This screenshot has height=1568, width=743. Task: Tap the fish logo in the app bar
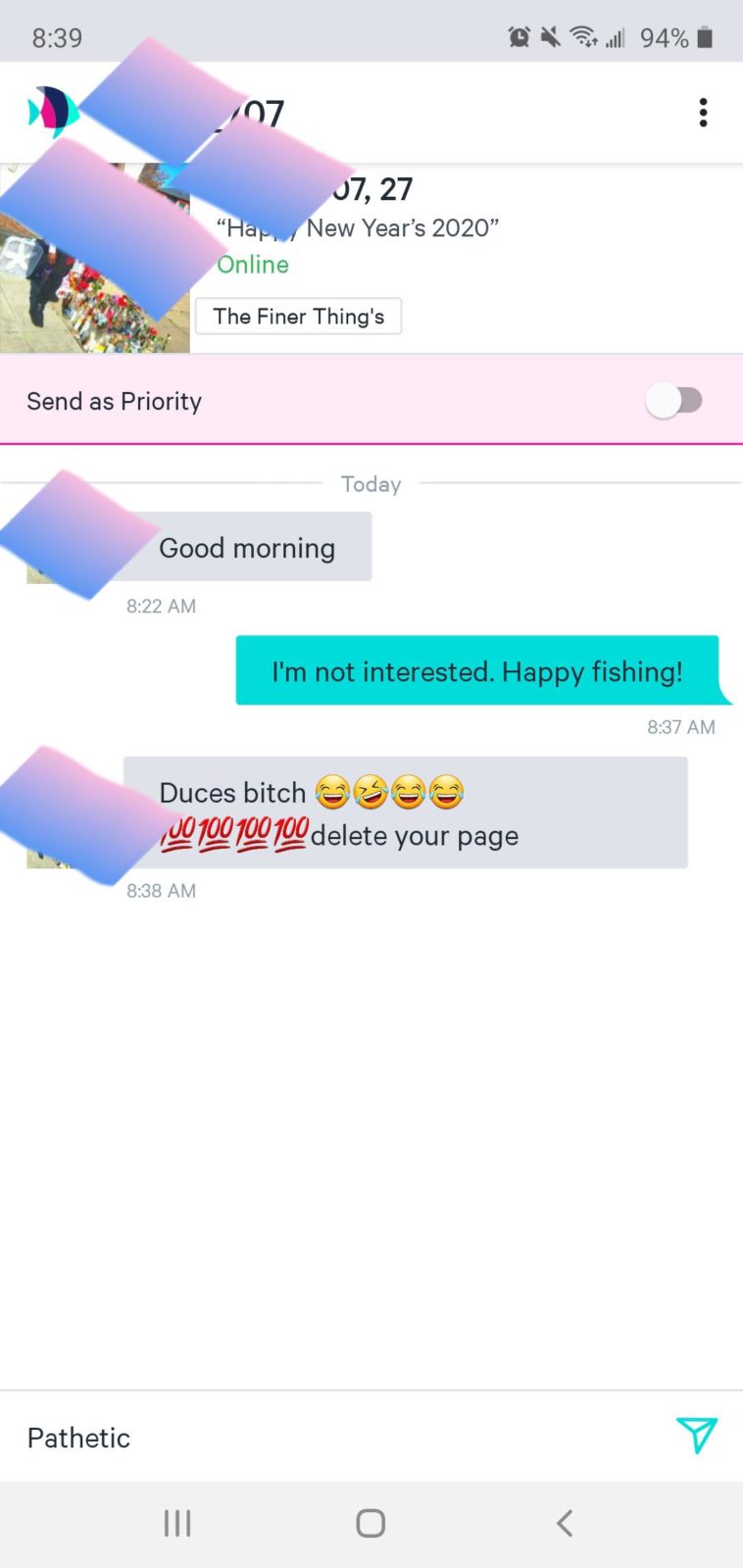pos(52,112)
